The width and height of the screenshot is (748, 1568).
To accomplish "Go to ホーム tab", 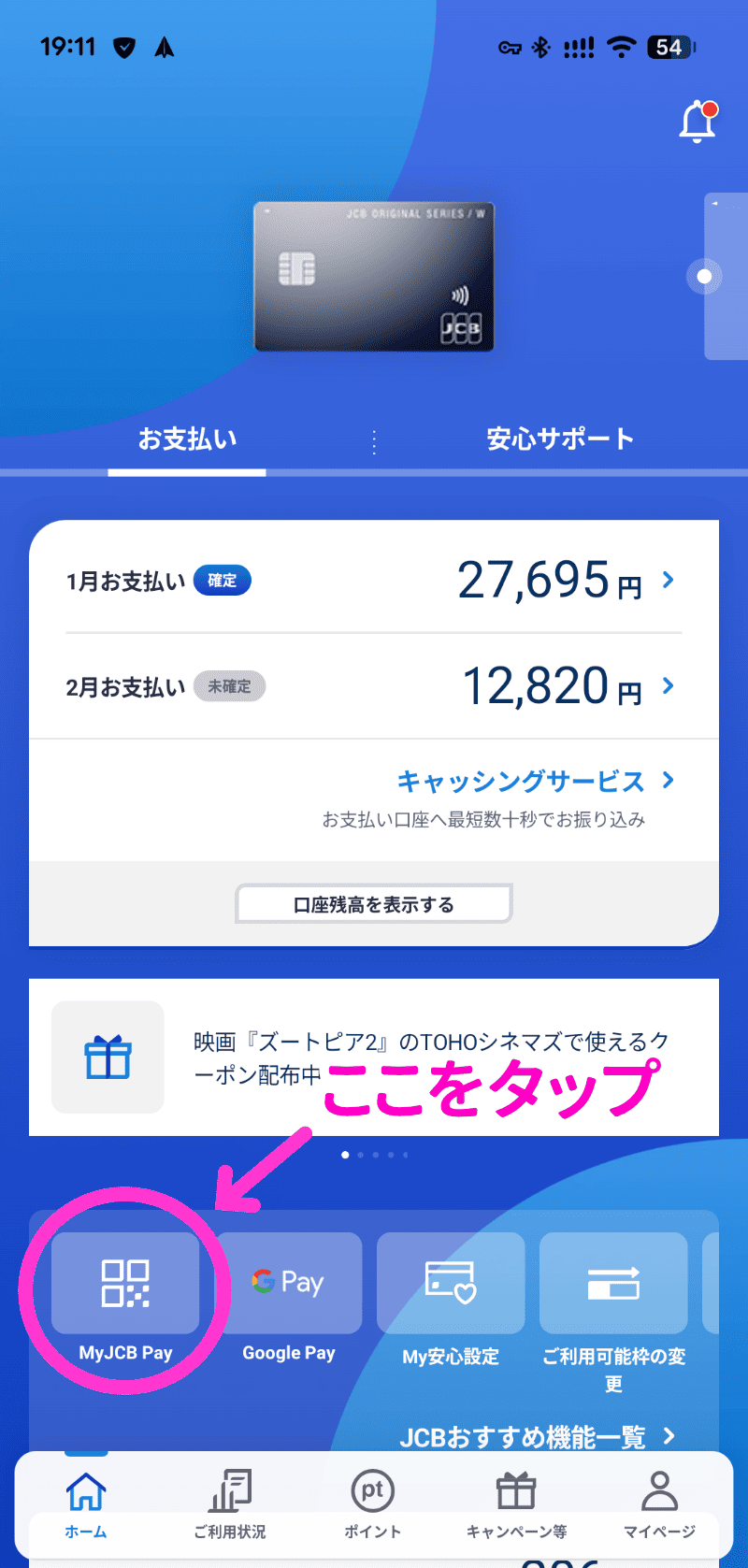I will (x=86, y=1504).
